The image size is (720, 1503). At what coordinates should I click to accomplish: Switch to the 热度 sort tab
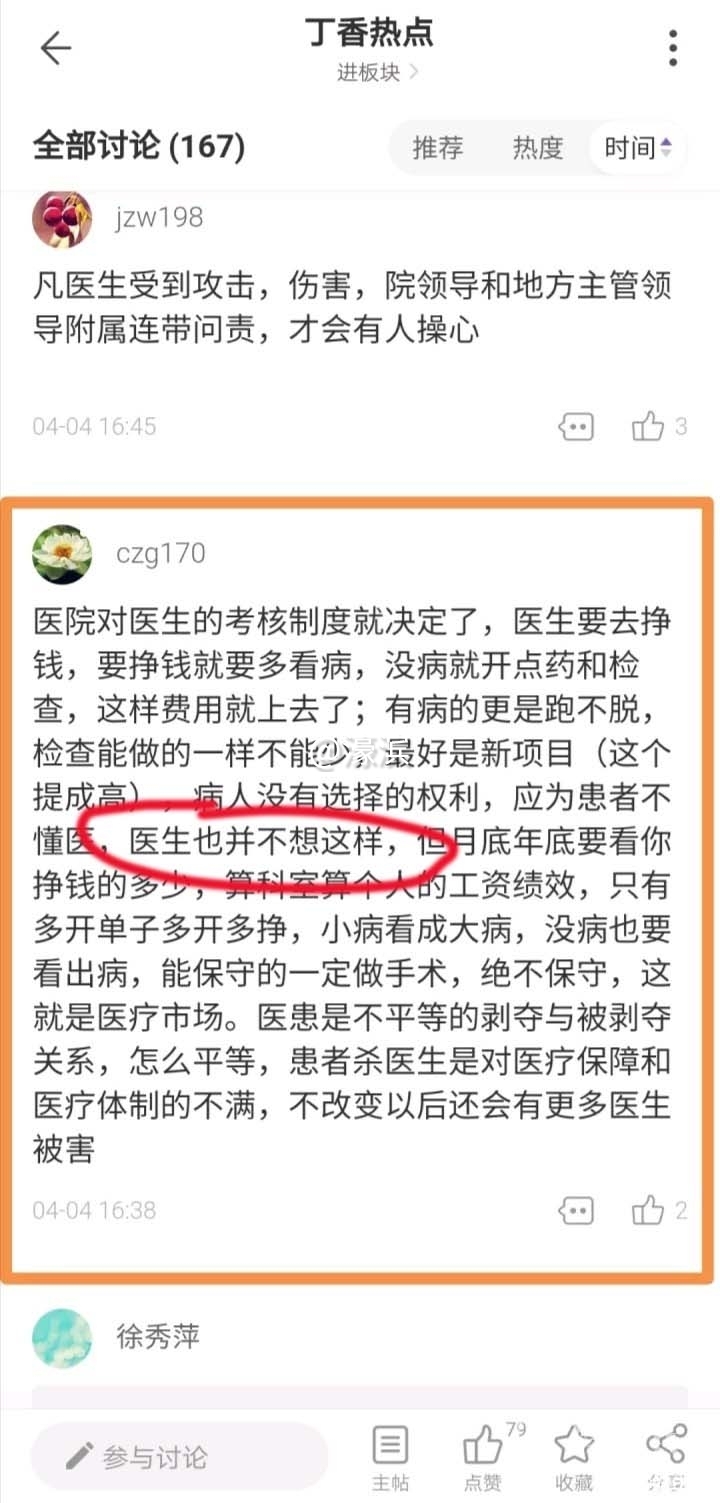536,148
